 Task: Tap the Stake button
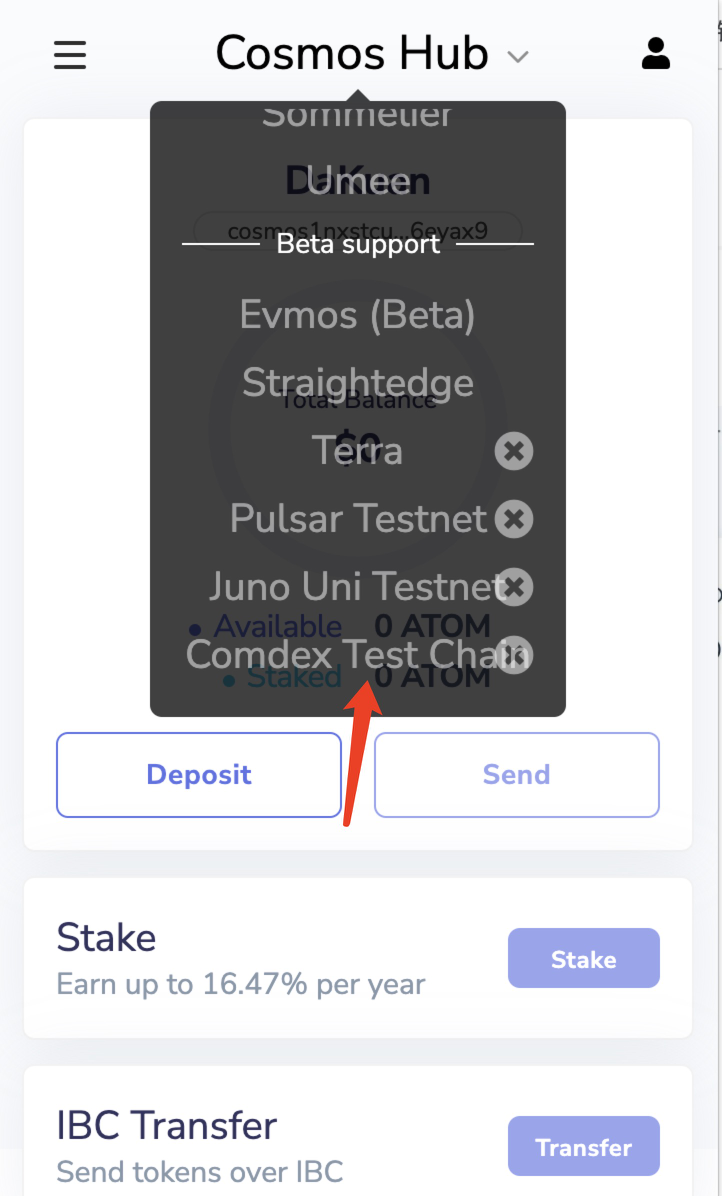583,959
